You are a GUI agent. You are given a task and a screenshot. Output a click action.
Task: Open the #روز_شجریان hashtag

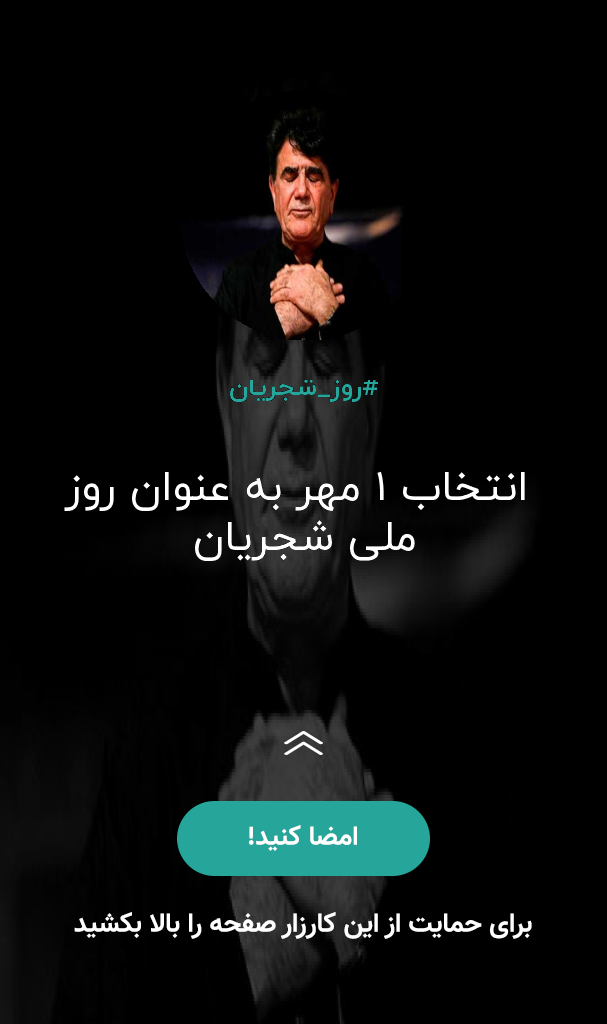(303, 389)
